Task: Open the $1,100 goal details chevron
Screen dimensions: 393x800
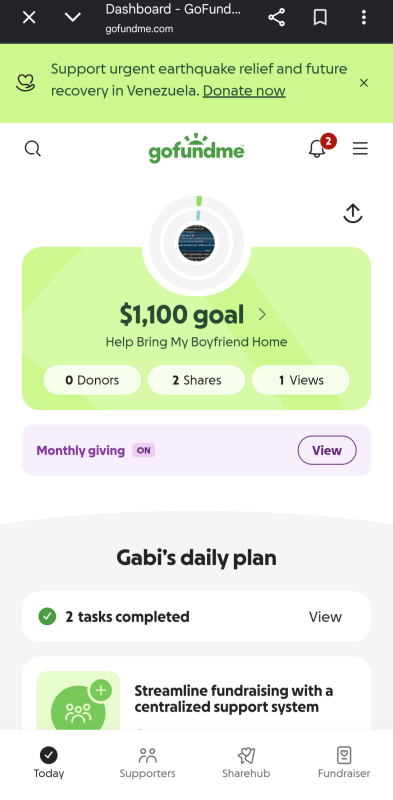Action: point(262,314)
